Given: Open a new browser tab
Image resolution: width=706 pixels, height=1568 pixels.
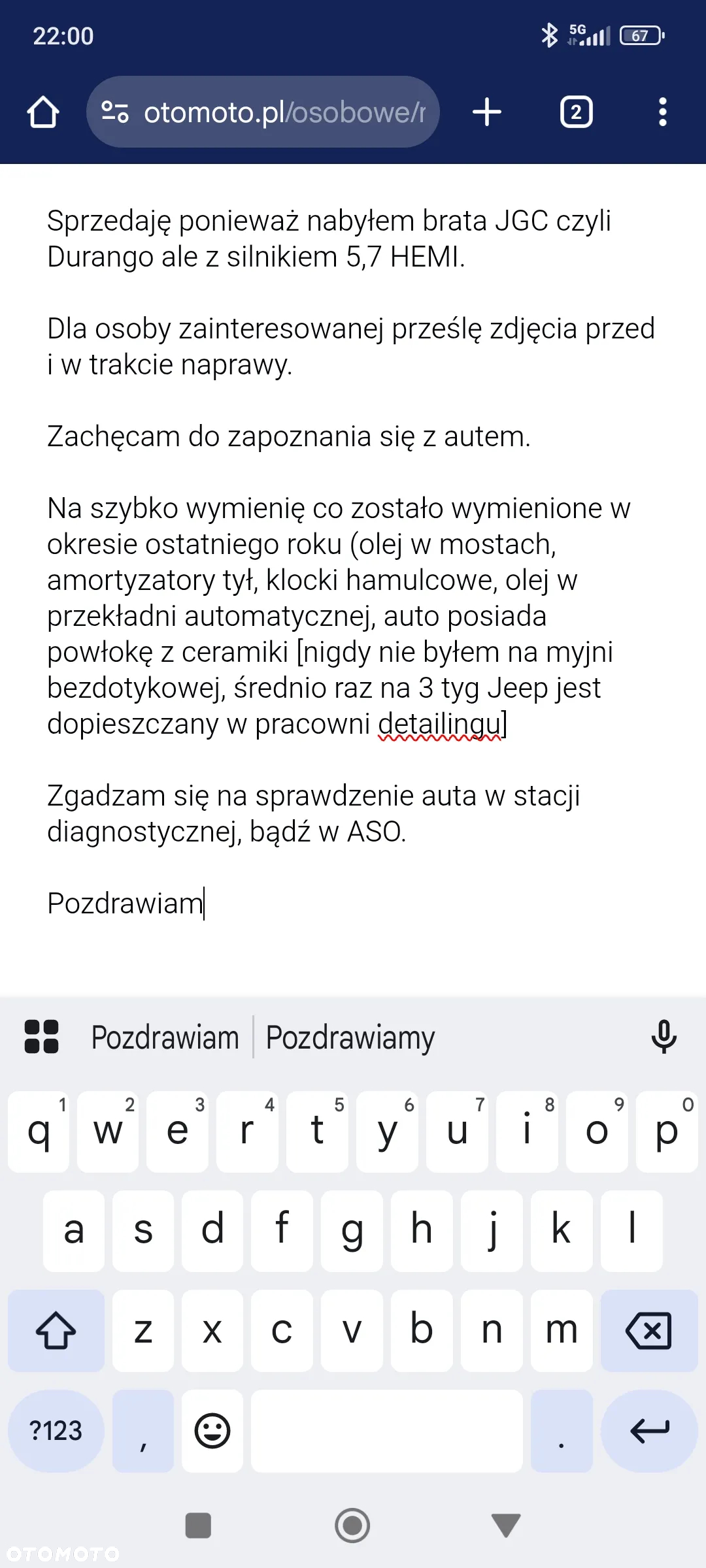Looking at the screenshot, I should (487, 112).
